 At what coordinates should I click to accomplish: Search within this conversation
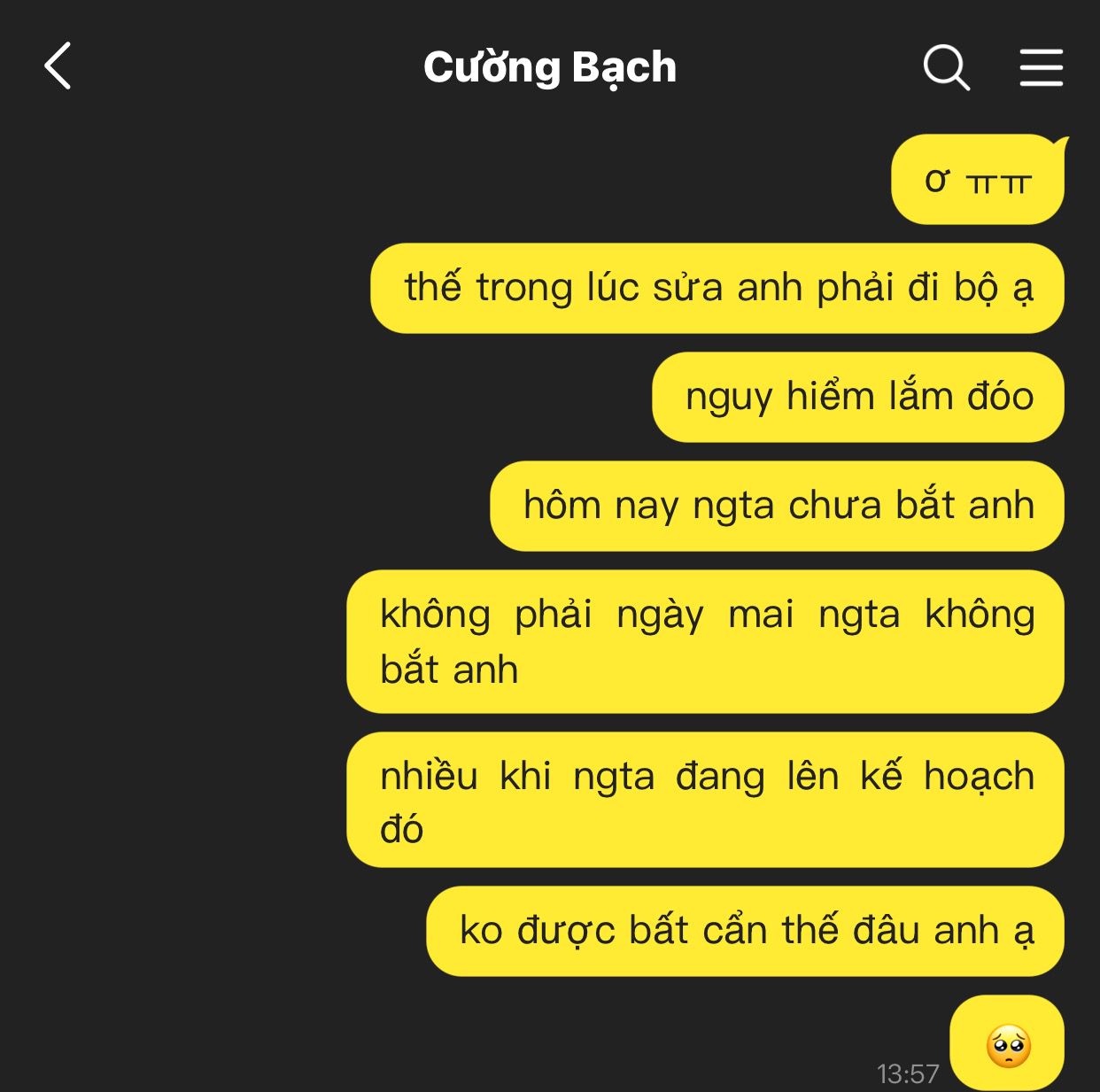click(x=946, y=67)
